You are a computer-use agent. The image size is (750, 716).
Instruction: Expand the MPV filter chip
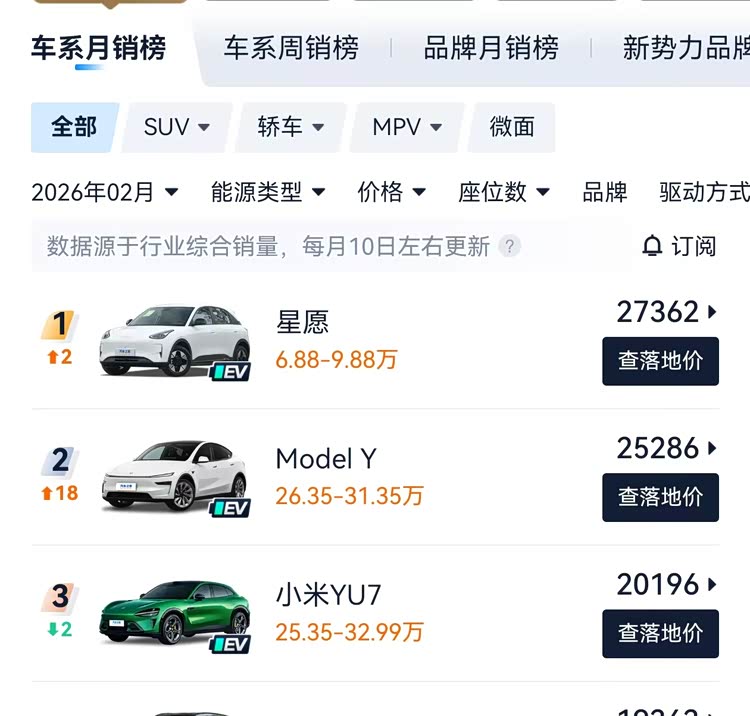coord(407,127)
